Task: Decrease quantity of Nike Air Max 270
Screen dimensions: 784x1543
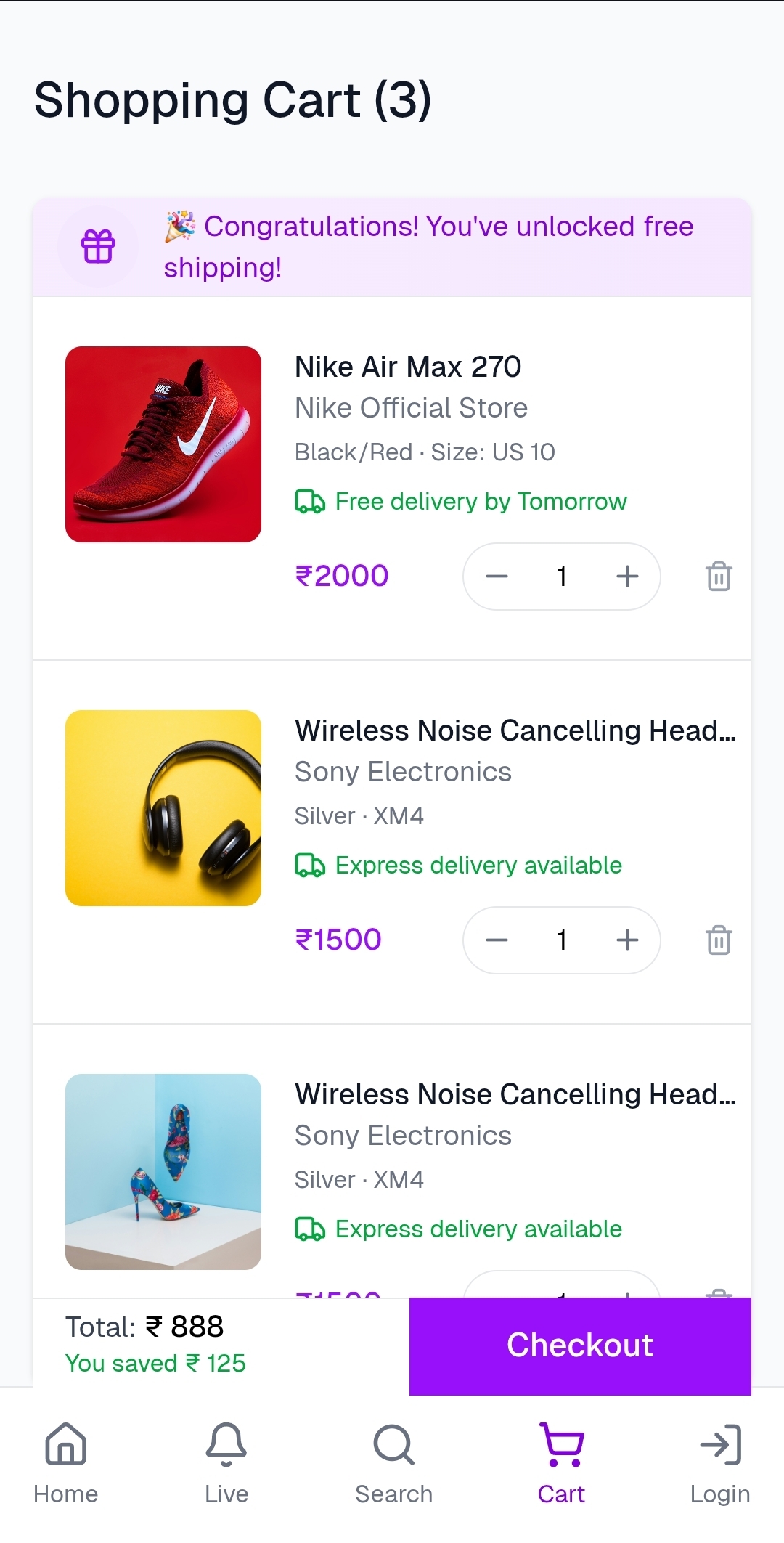Action: pyautogui.click(x=497, y=577)
